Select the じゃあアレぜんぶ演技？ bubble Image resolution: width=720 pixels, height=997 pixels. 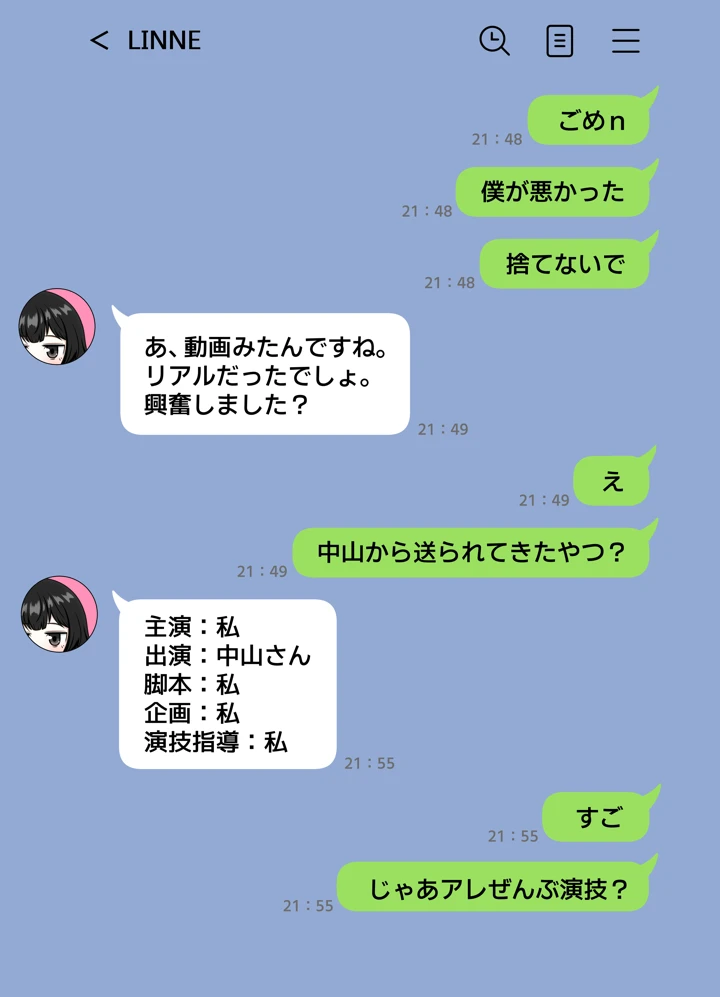[x=495, y=885]
